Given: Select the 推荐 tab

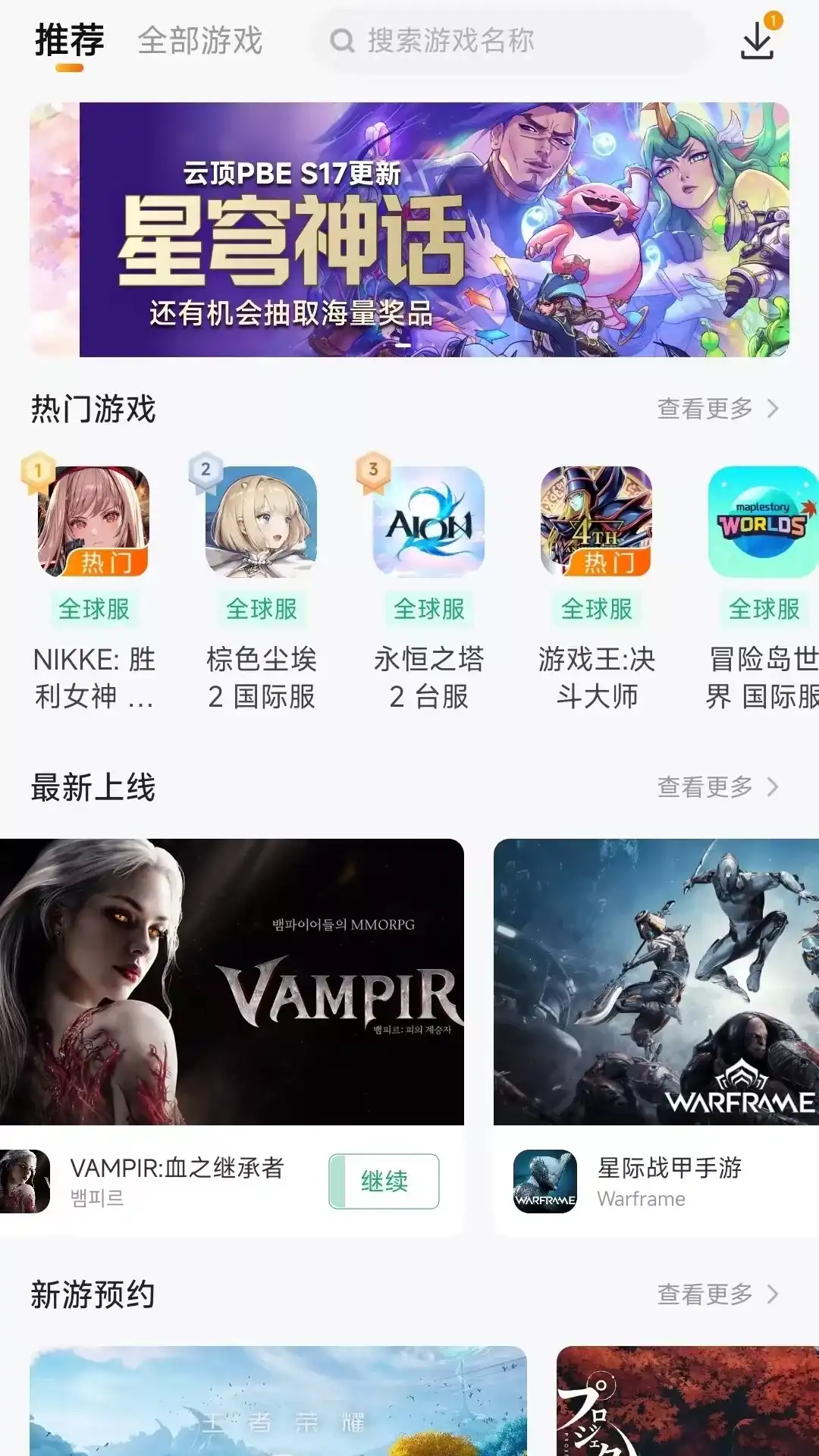Looking at the screenshot, I should click(x=69, y=40).
